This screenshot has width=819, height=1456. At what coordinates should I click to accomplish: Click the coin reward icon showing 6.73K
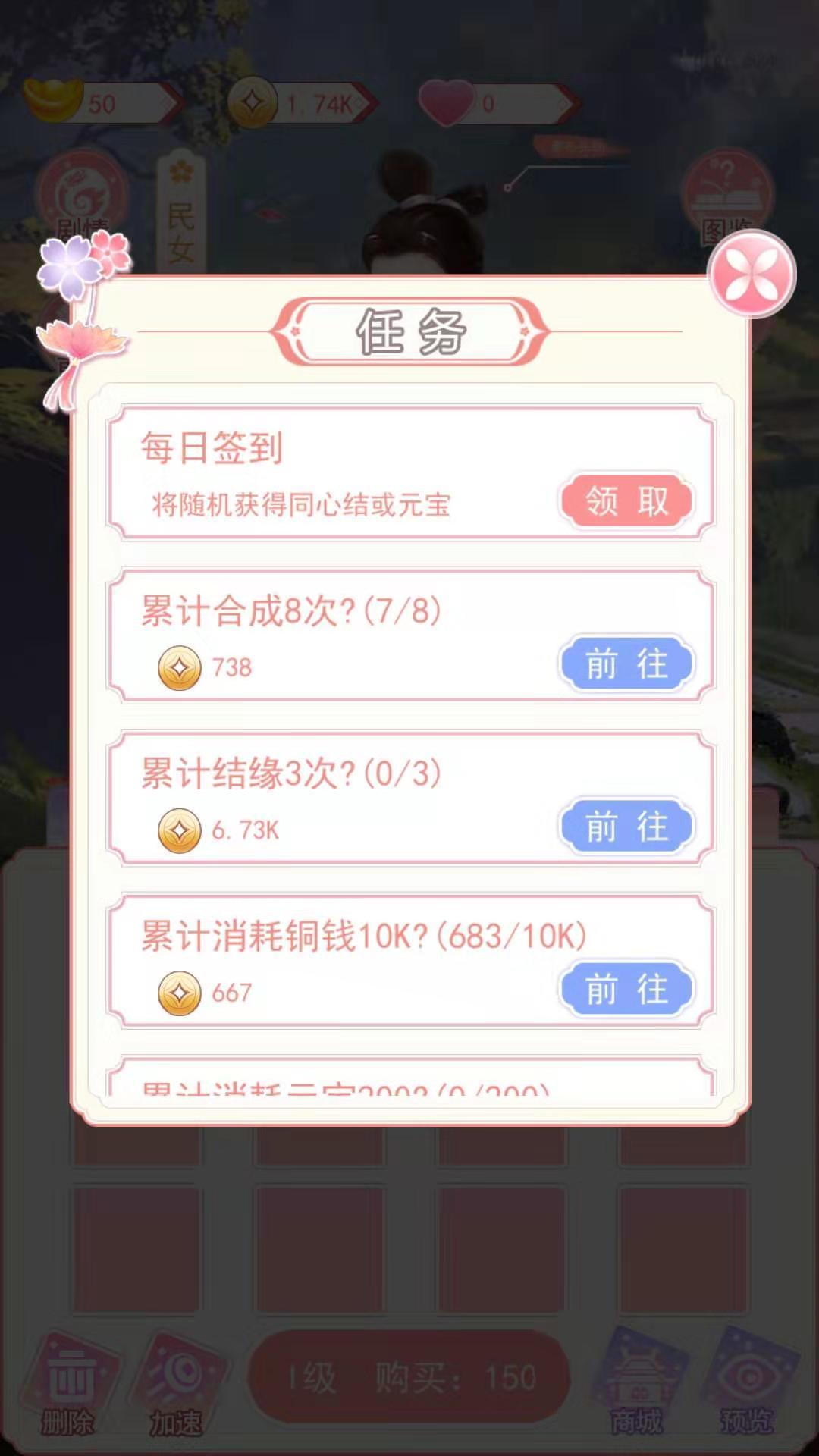coord(182,829)
